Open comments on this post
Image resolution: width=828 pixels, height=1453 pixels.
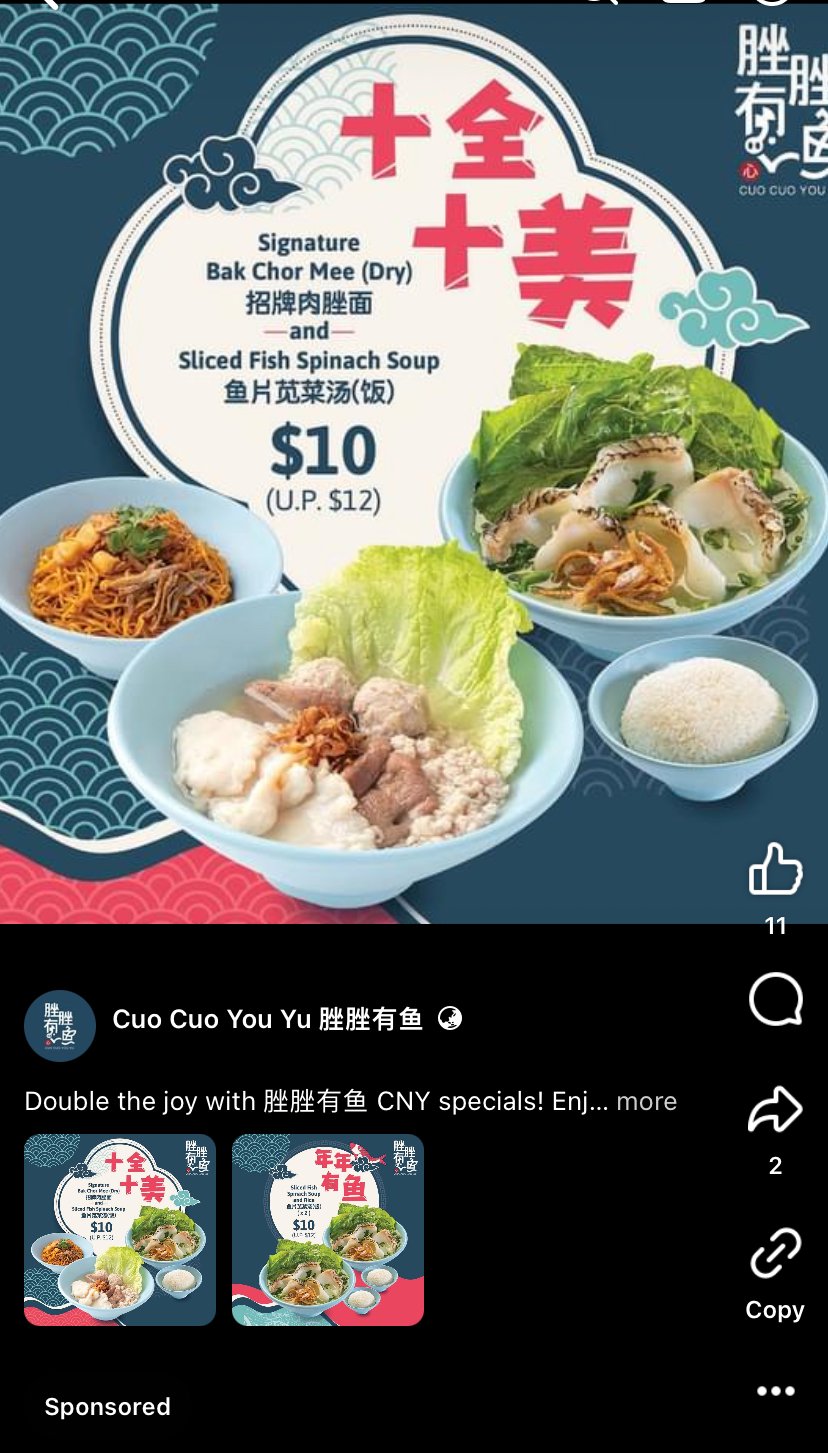coord(775,999)
